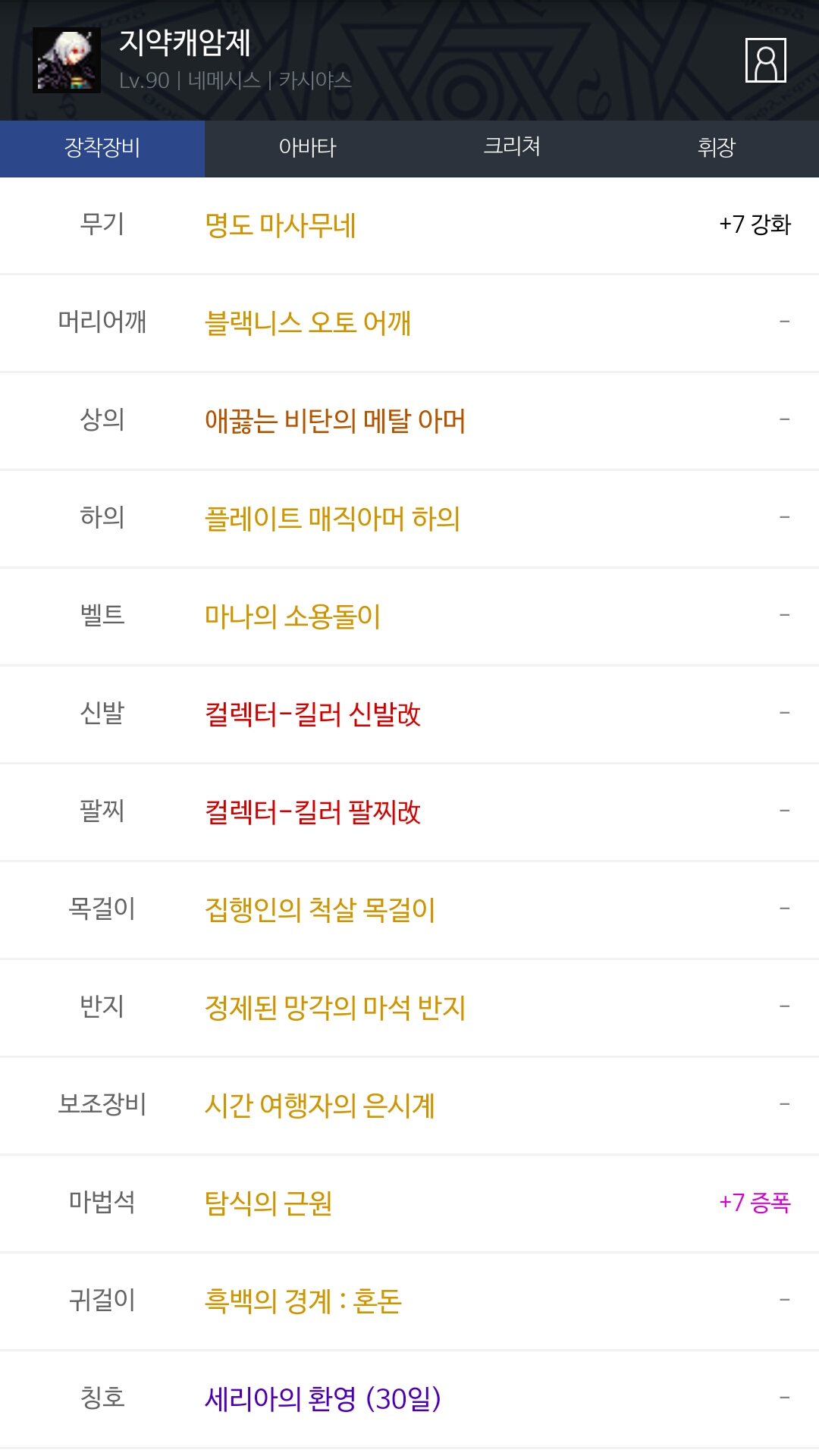
Task: Open weapon item 명도 마사무네
Action: (409, 225)
